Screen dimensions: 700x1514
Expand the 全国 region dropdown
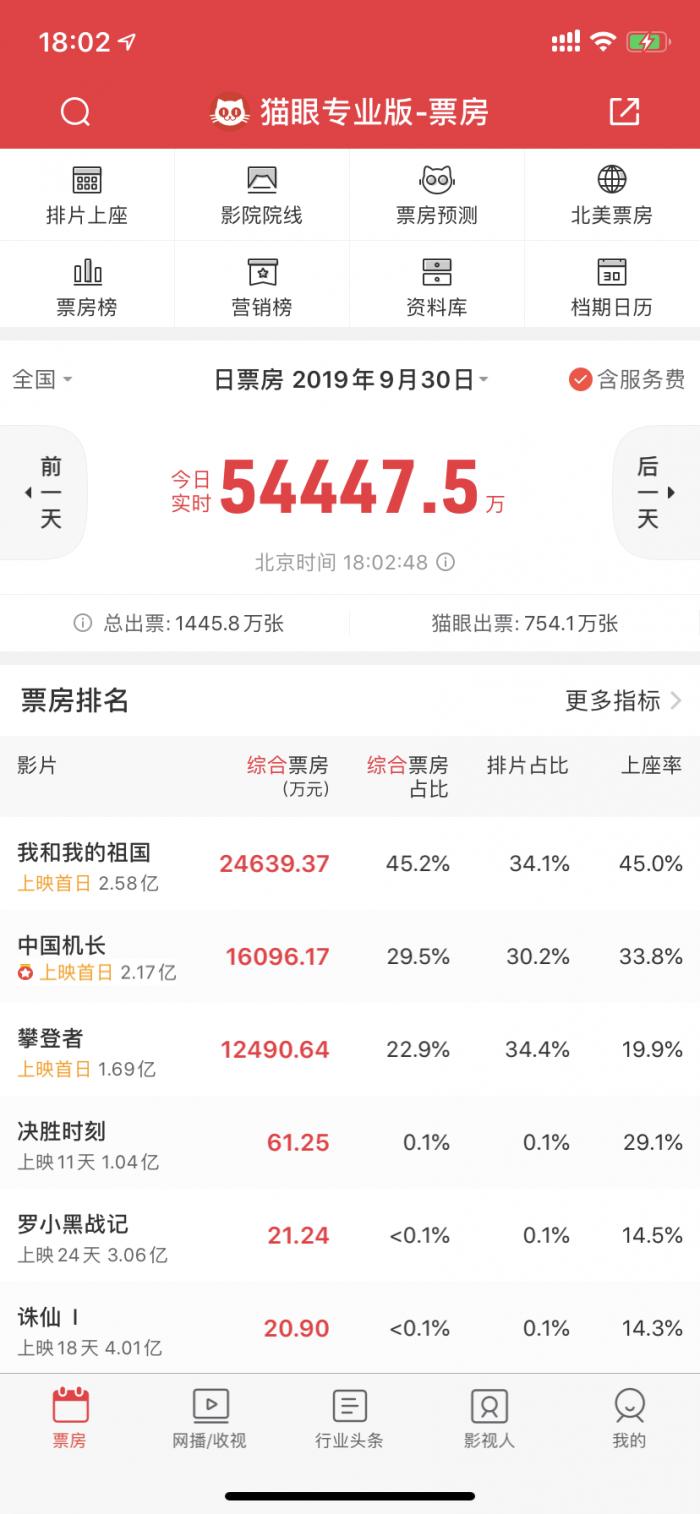(42, 380)
